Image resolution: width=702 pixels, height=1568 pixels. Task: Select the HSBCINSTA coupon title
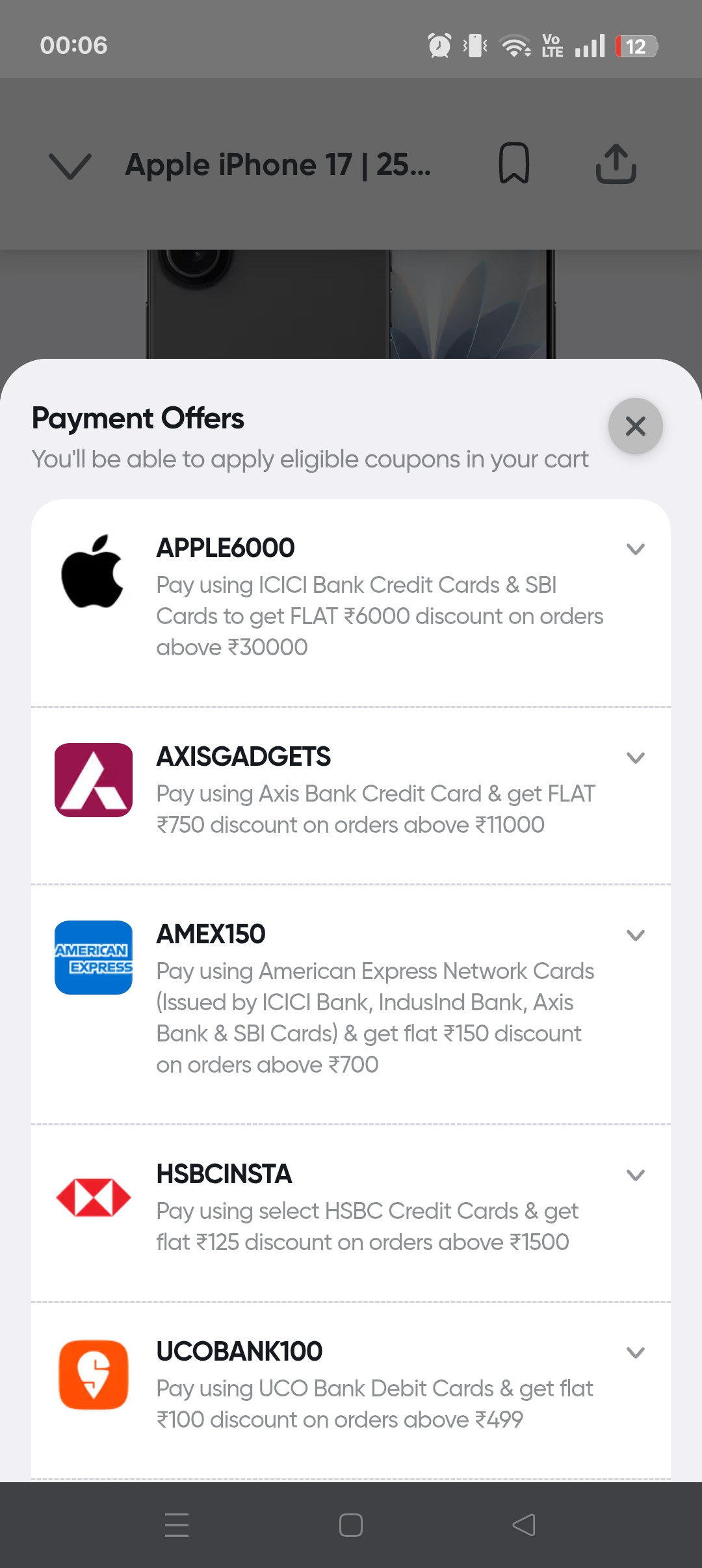point(224,1174)
